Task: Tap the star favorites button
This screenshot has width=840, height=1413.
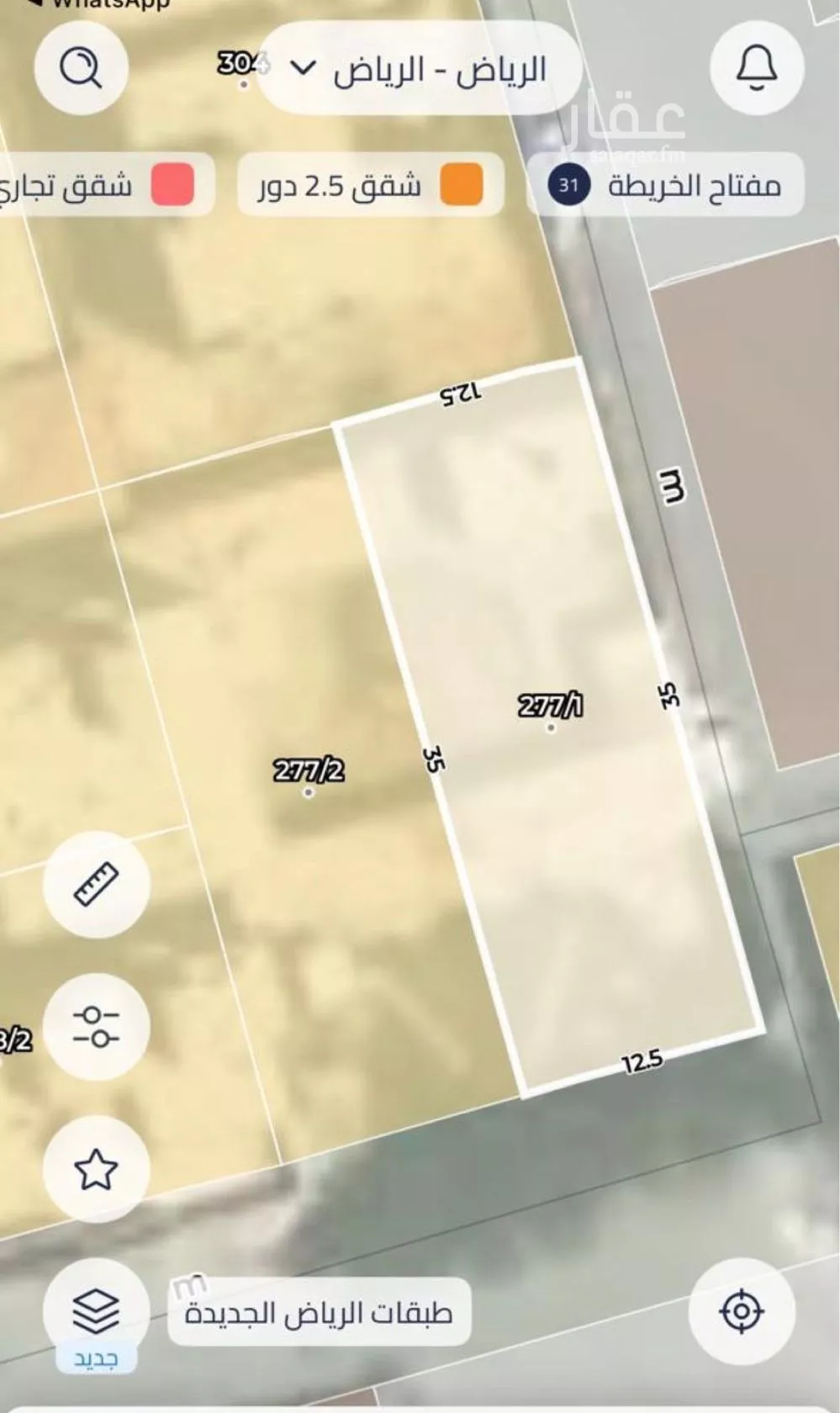Action: pos(96,1169)
